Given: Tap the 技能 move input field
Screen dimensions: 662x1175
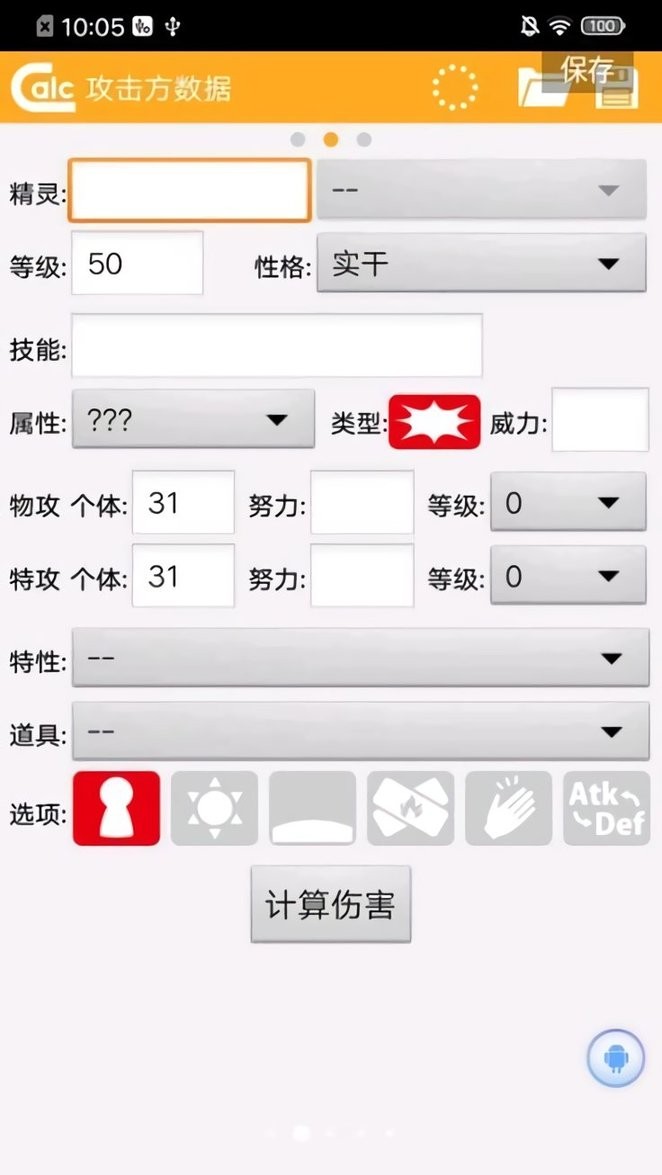Looking at the screenshot, I should (277, 345).
